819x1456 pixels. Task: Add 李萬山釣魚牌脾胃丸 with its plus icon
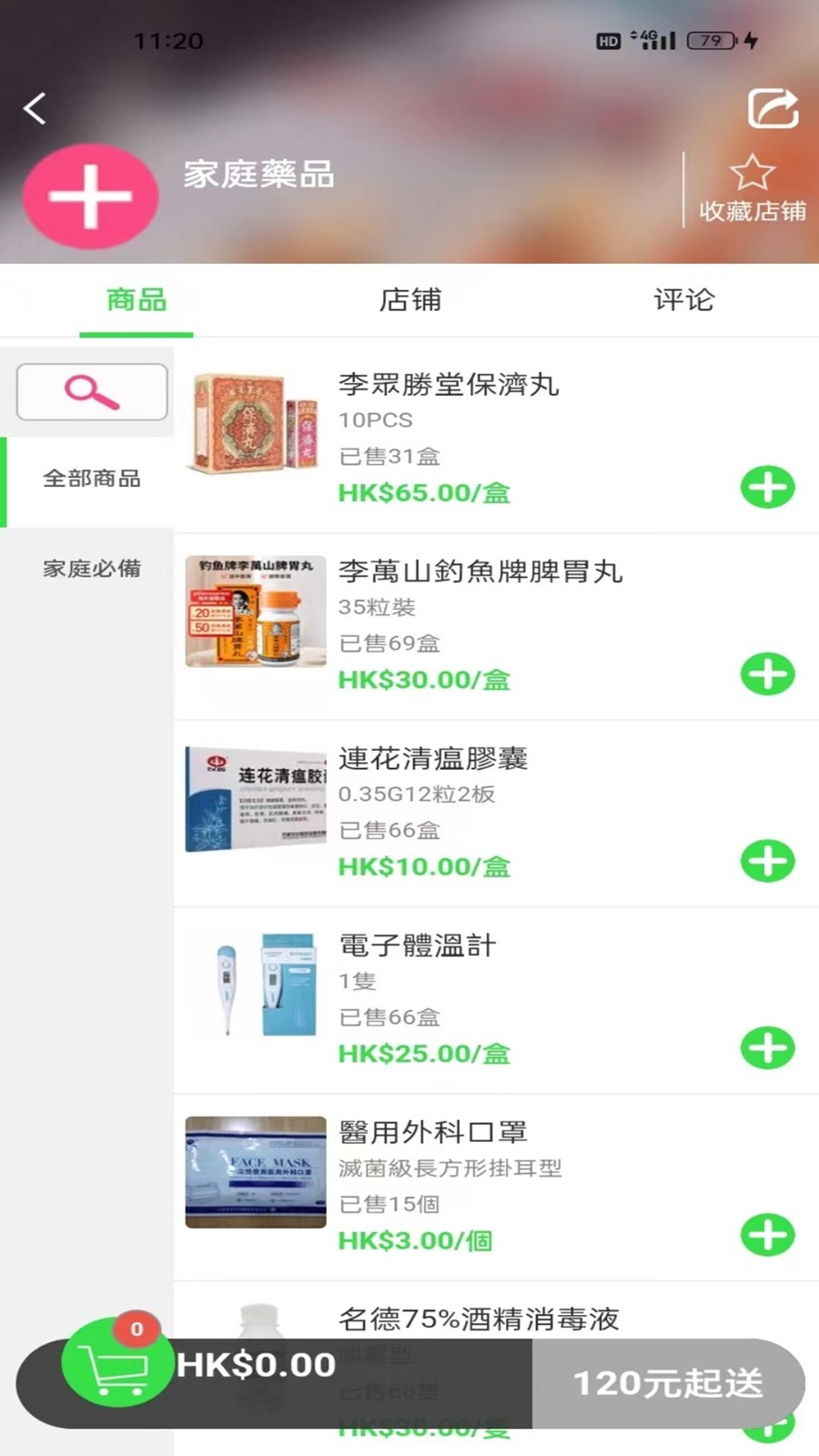click(x=767, y=674)
